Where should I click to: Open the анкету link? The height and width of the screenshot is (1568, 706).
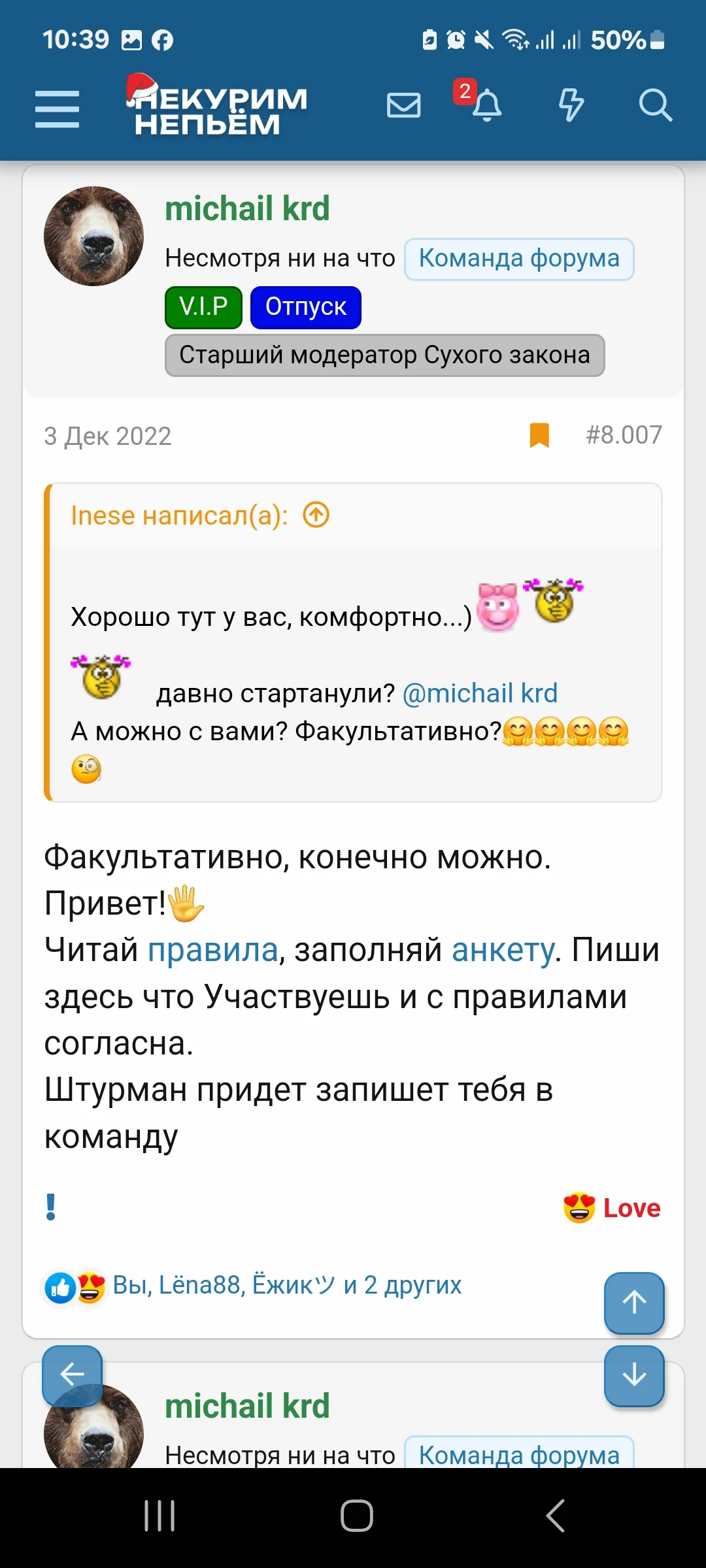click(x=501, y=951)
